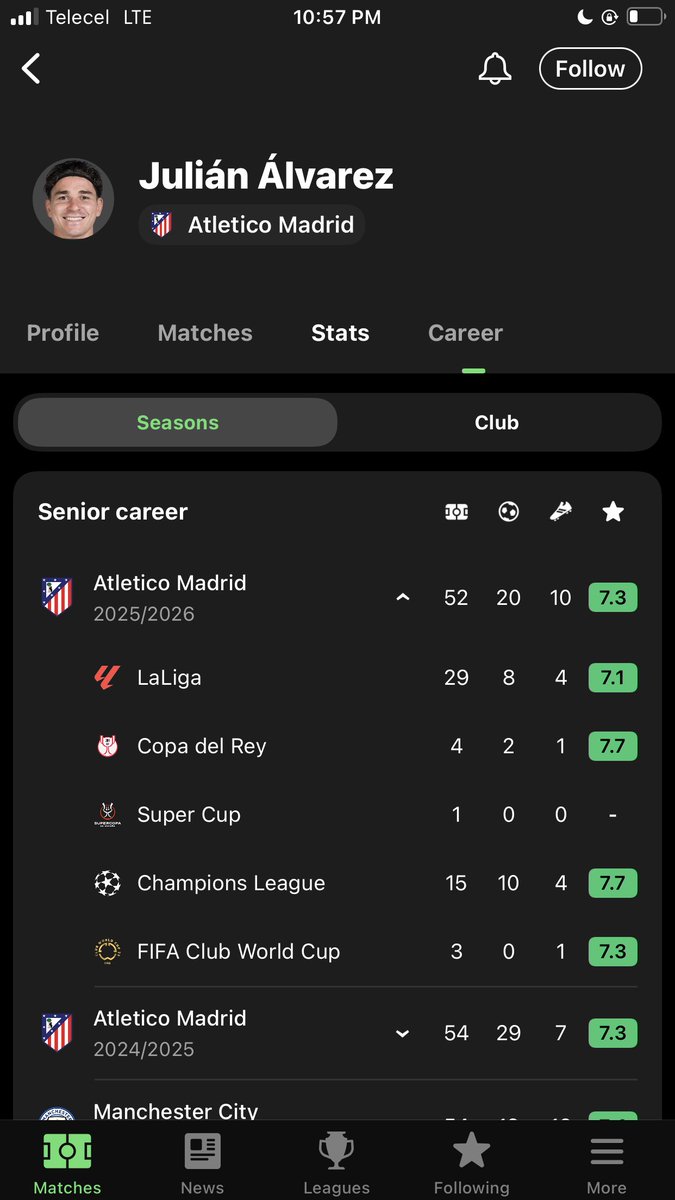Viewport: 675px width, 1200px height.
Task: Switch to the Profile tab
Action: 63,333
